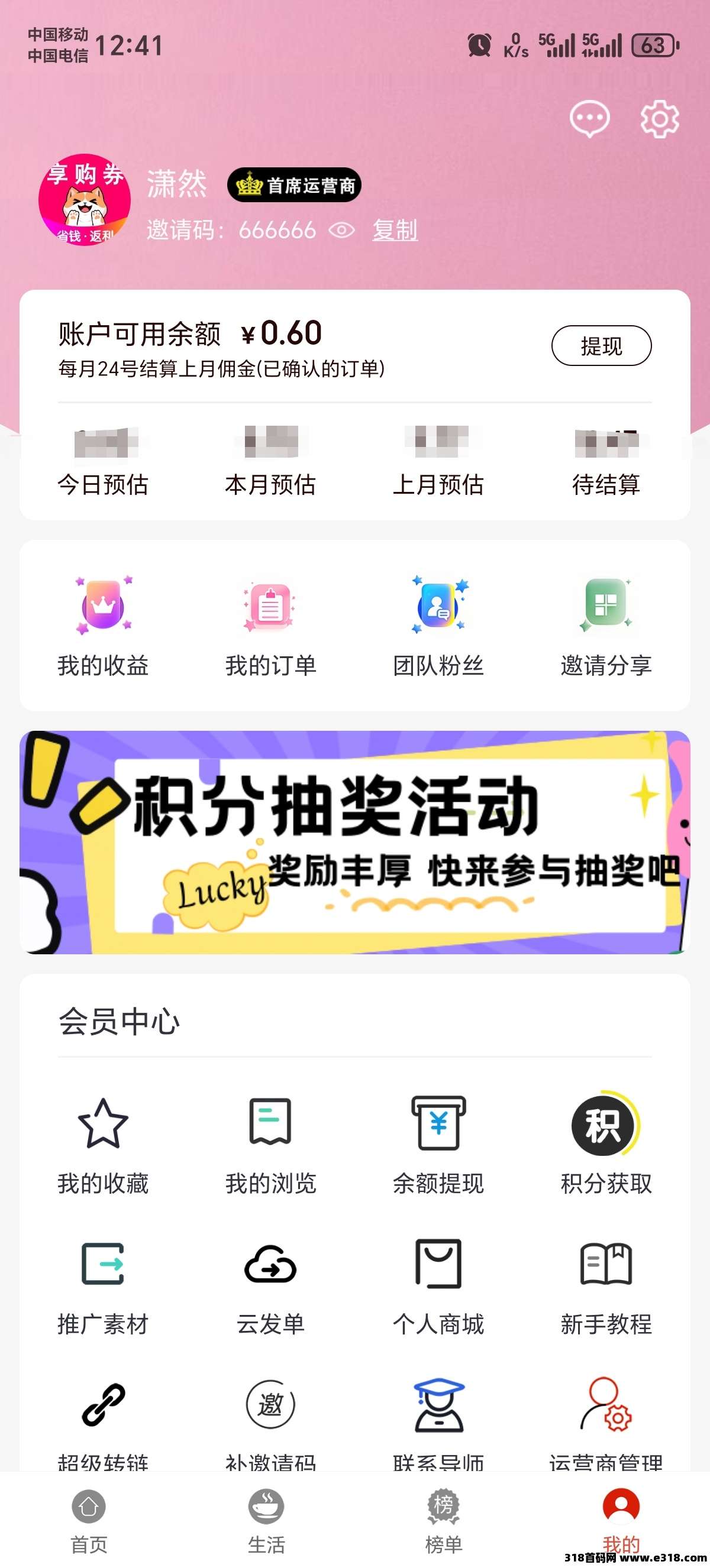View 我的浏览 browsing history
The height and width of the screenshot is (1568, 710).
pos(270,1145)
